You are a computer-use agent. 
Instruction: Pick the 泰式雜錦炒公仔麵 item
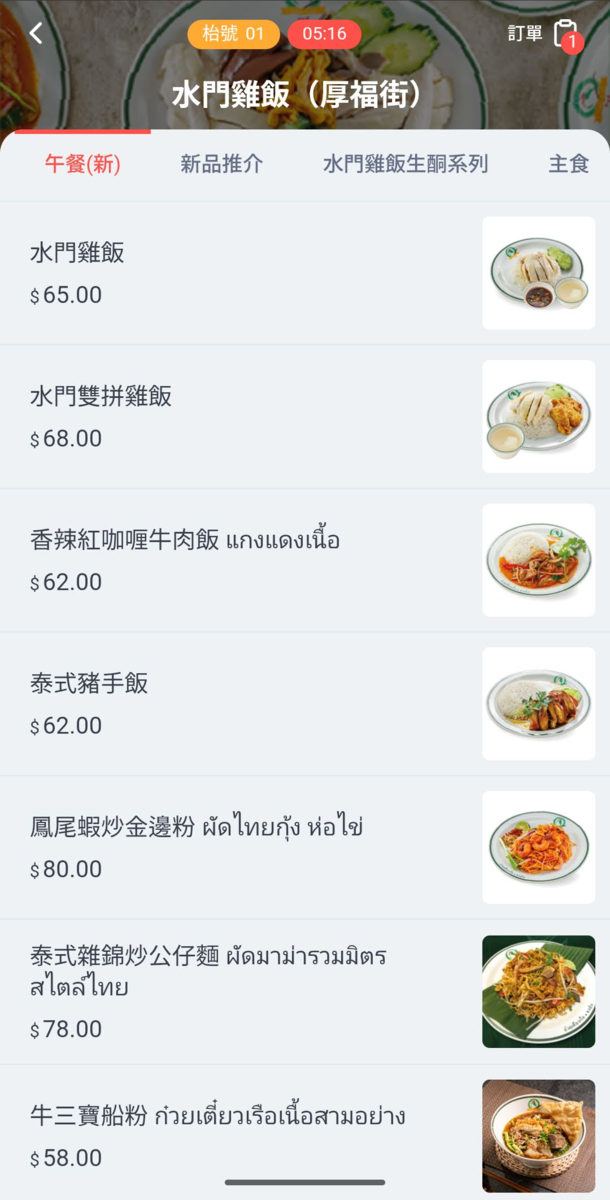coord(305,992)
